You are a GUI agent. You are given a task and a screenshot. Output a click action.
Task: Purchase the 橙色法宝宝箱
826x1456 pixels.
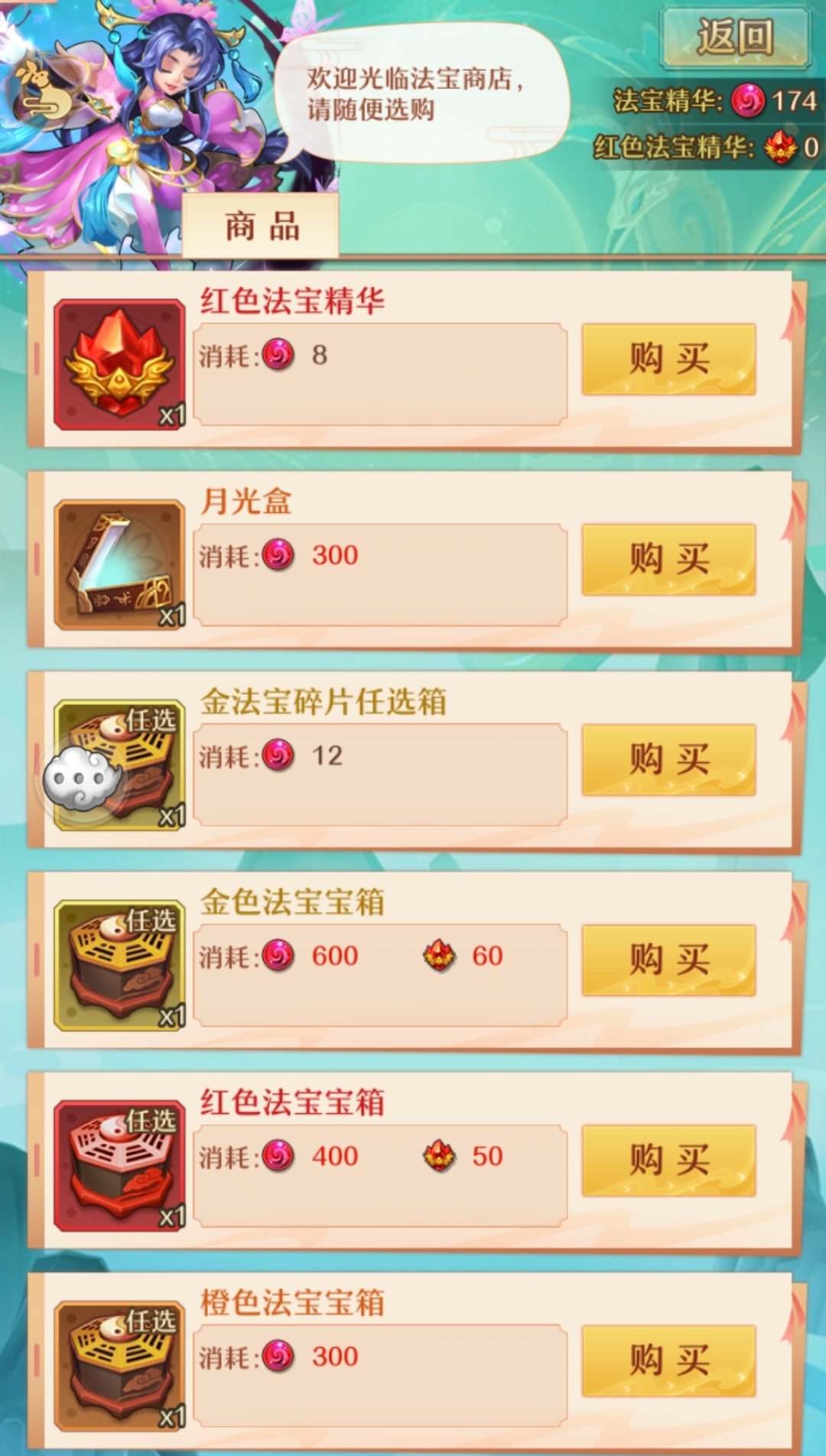tap(668, 1361)
